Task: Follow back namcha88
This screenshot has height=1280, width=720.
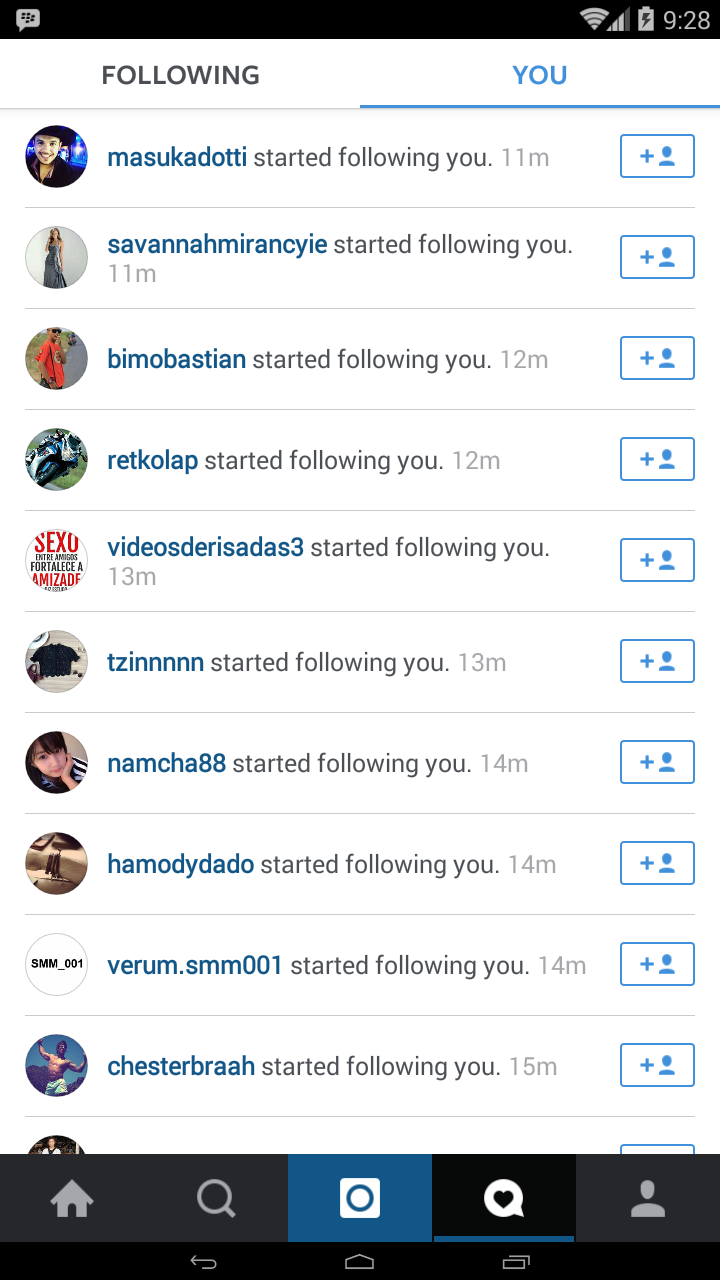Action: pyautogui.click(x=657, y=763)
